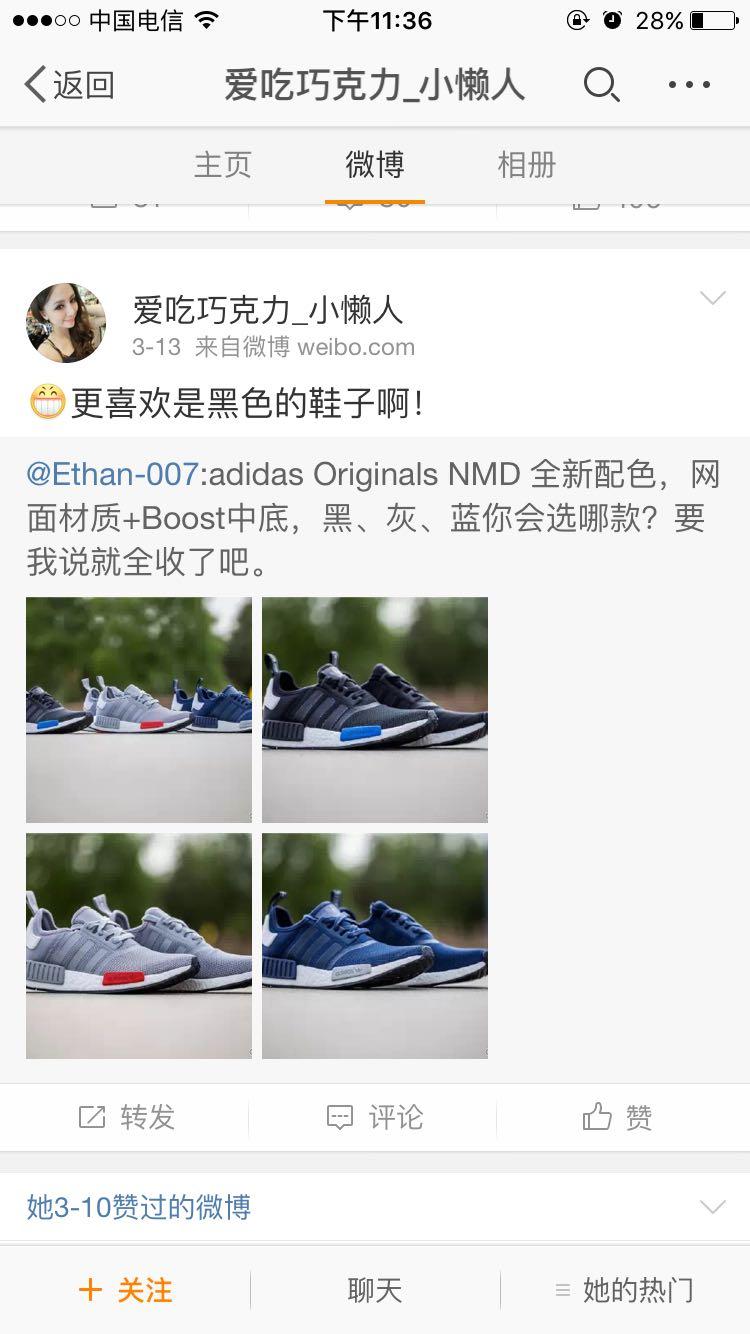This screenshot has width=750, height=1334.
Task: View the blue sneaker photo
Action: [x=375, y=945]
